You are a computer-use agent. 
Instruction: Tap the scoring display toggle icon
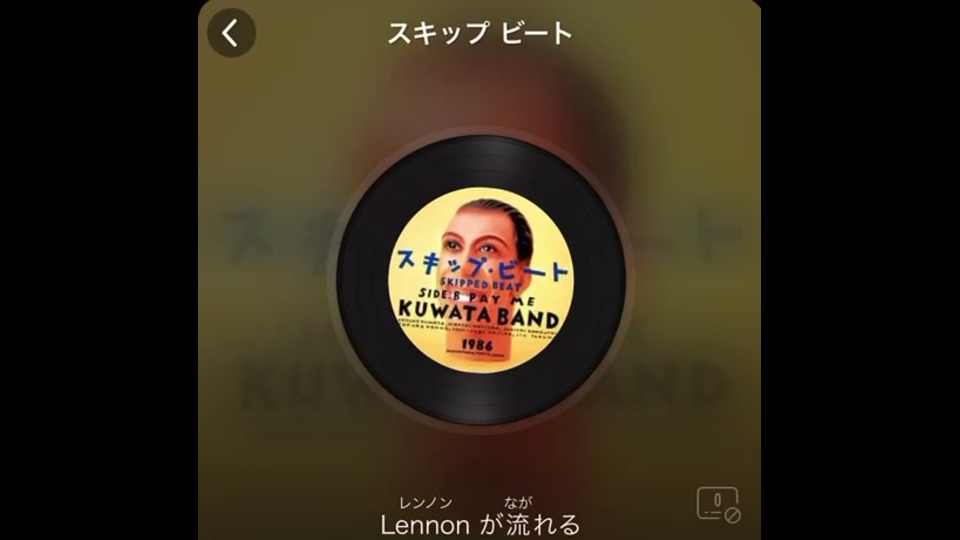pyautogui.click(x=717, y=503)
